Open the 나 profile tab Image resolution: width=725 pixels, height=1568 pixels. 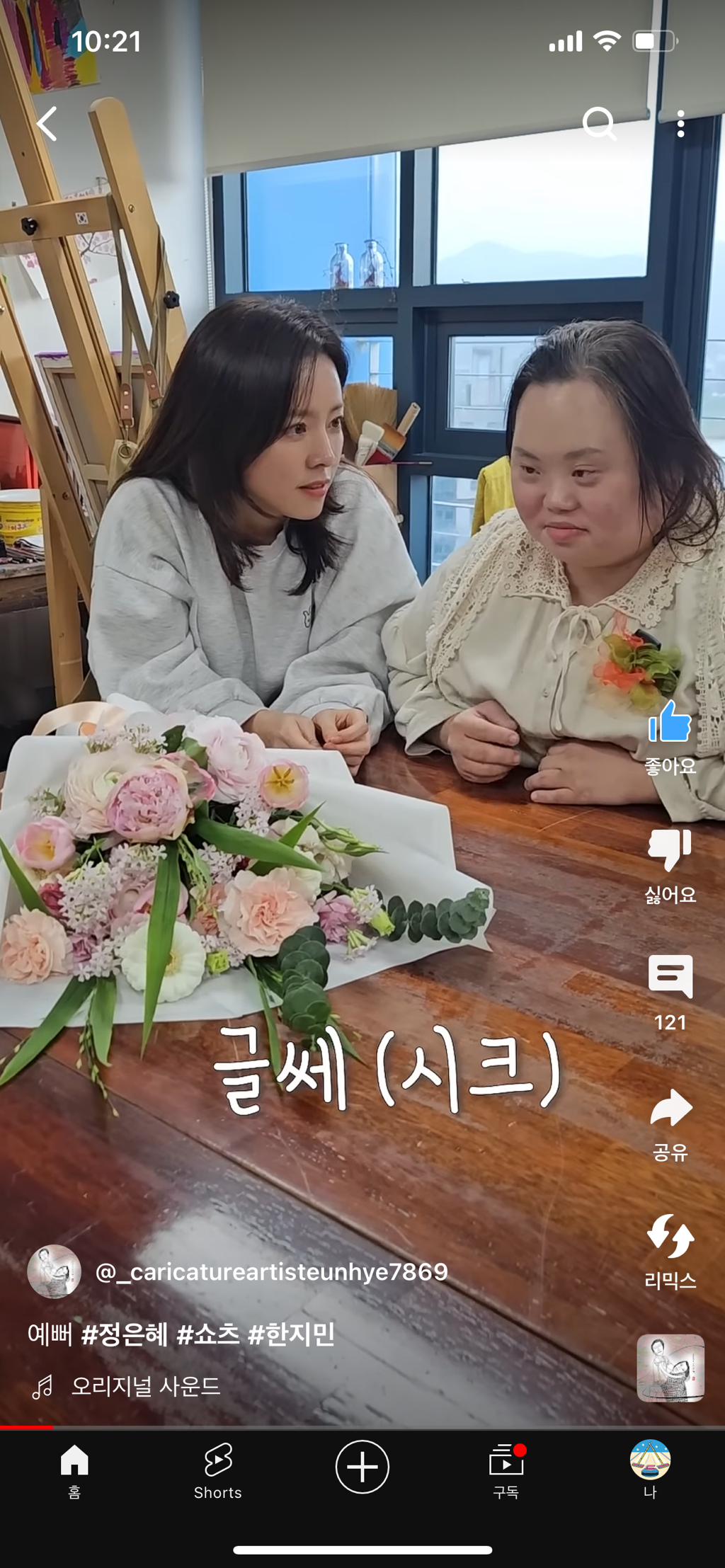click(x=650, y=1470)
